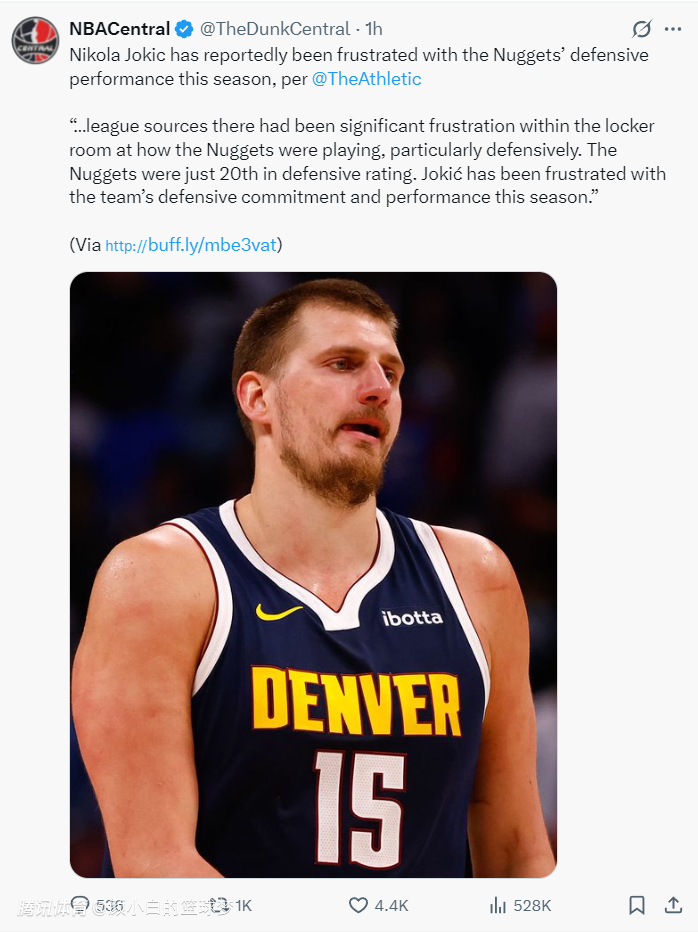Tap the Grok icon beside the menu
Viewport: 698px width, 932px height.
pos(642,29)
